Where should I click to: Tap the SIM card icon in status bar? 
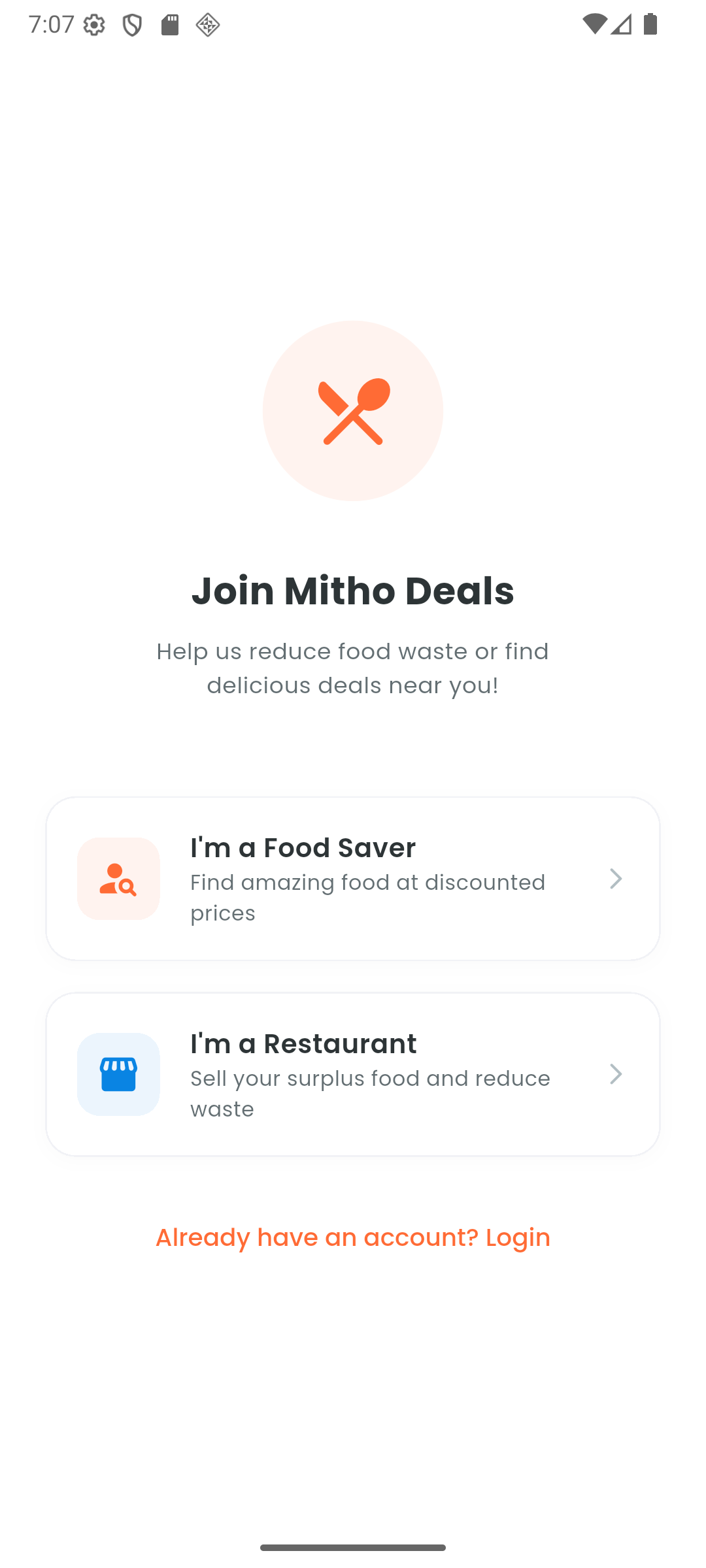171,25
